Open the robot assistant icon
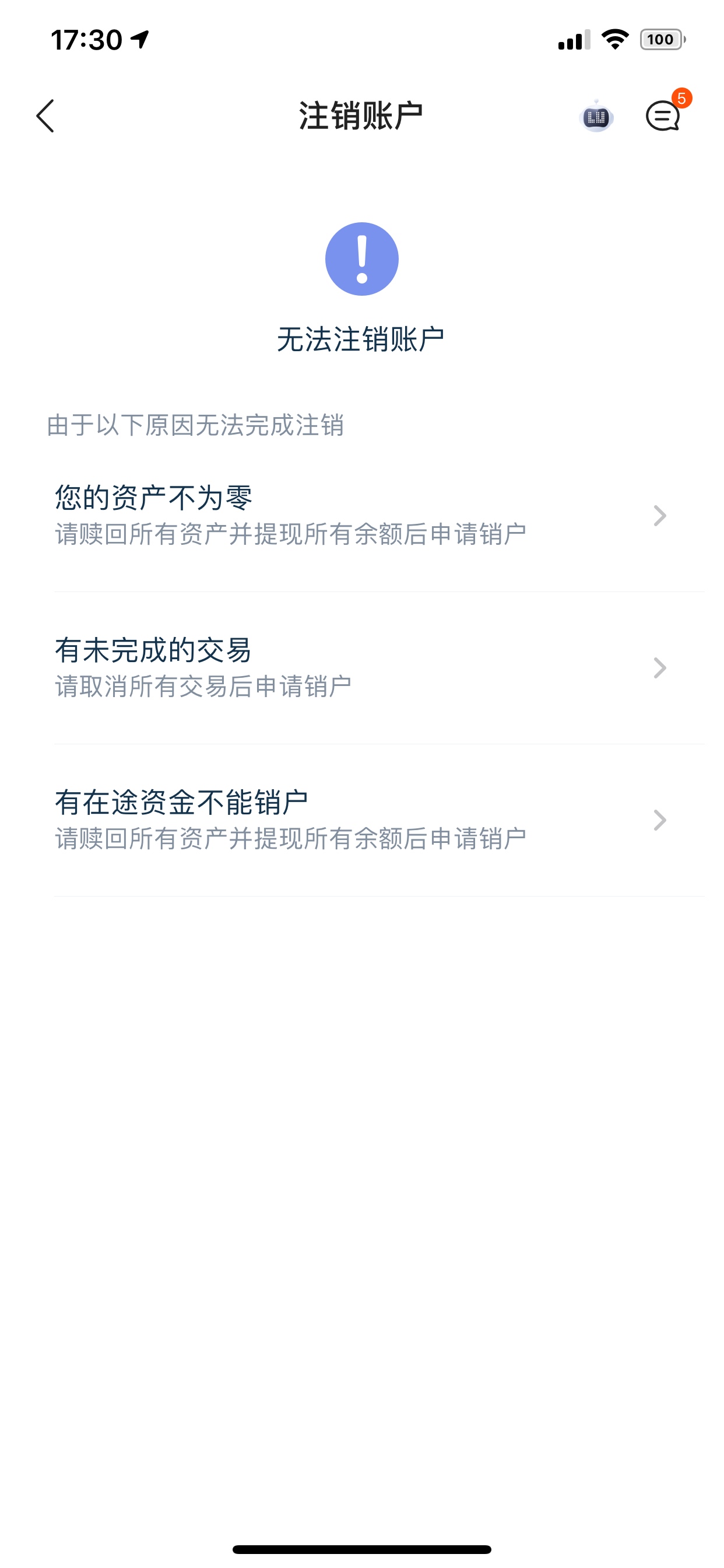 (596, 116)
